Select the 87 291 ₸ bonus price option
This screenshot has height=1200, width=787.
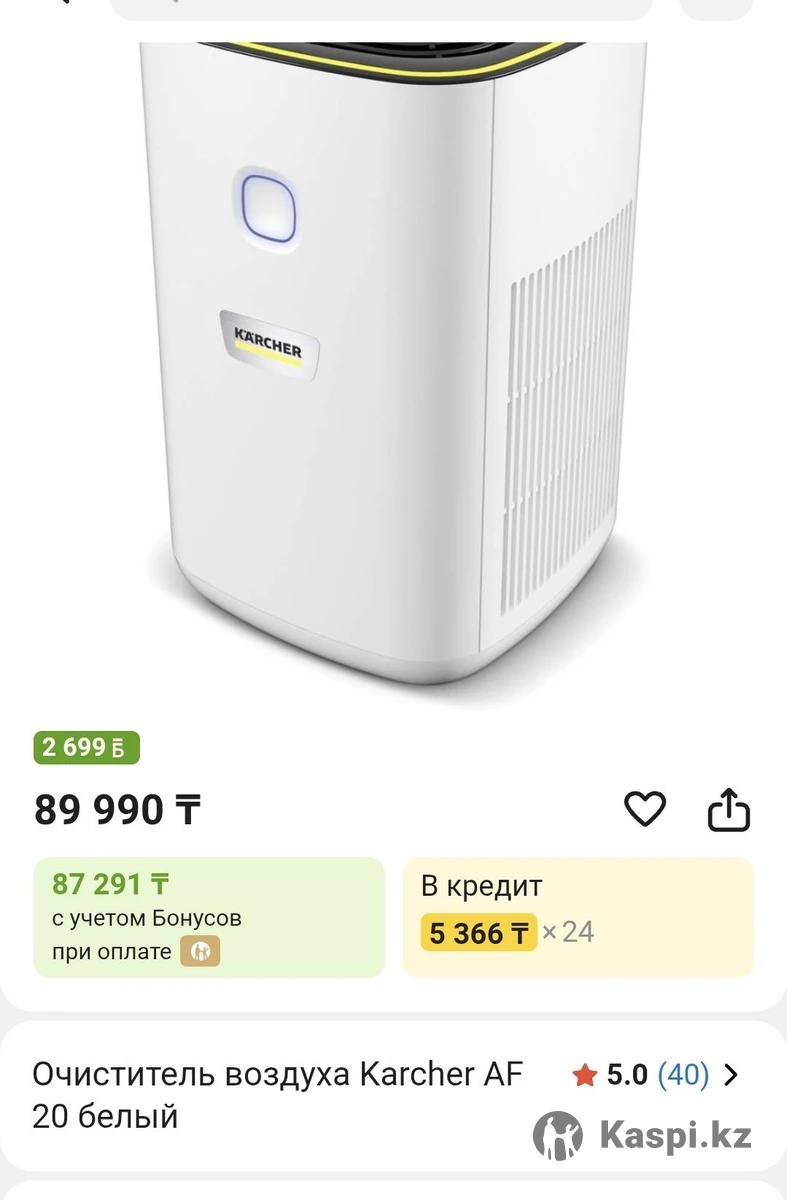tap(209, 917)
